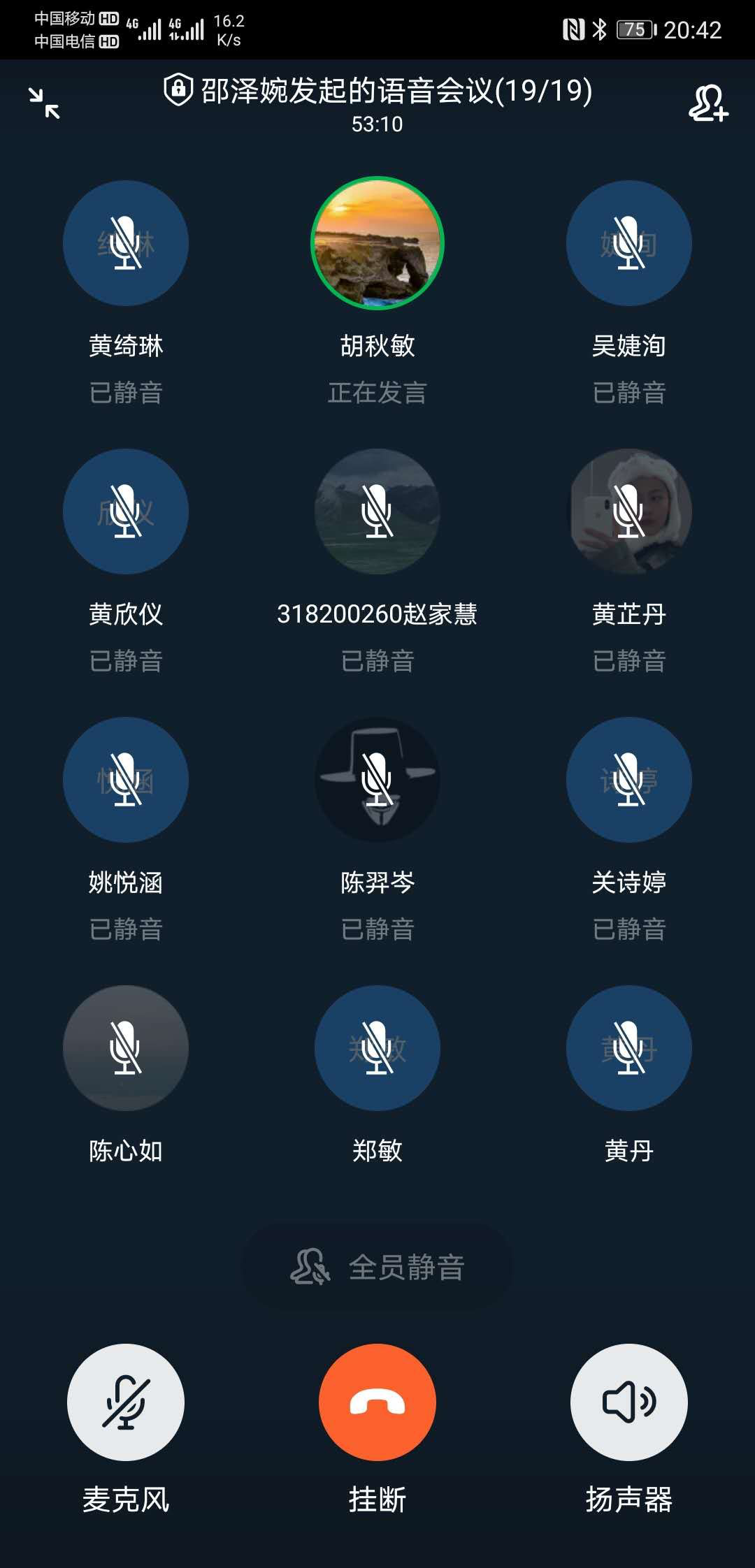Screen dimensions: 755x1568
Task: Toggle the 扬声器 speaker
Action: click(x=629, y=1402)
